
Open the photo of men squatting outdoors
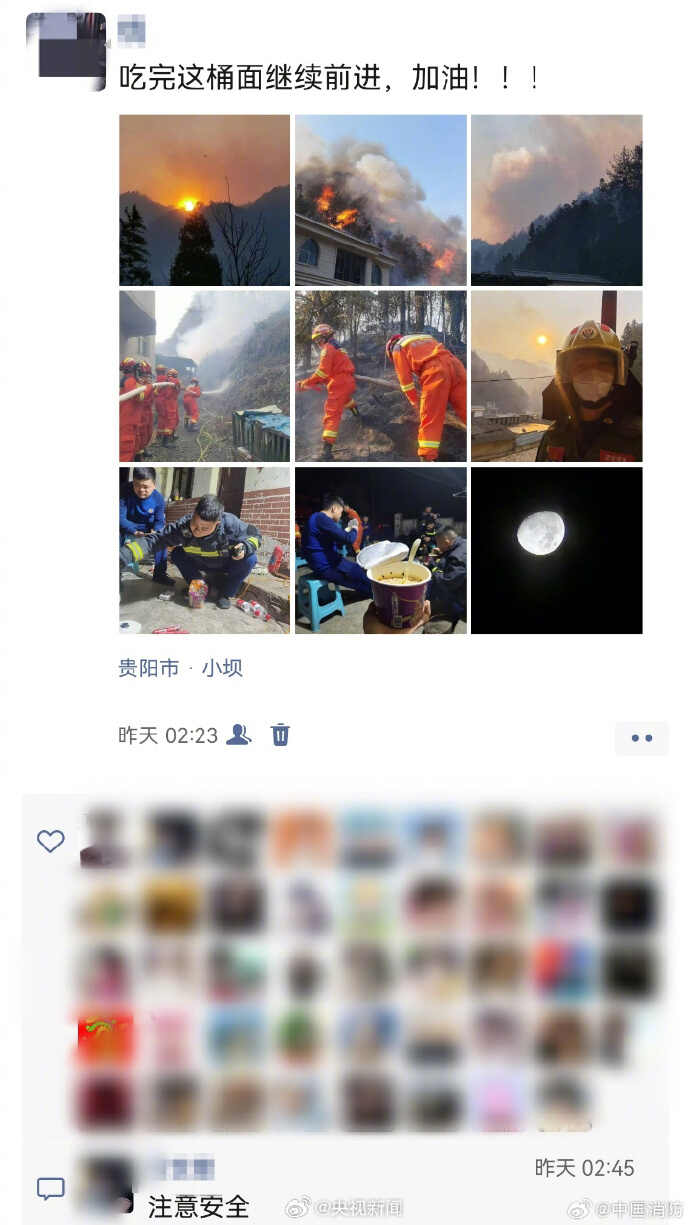coord(204,550)
